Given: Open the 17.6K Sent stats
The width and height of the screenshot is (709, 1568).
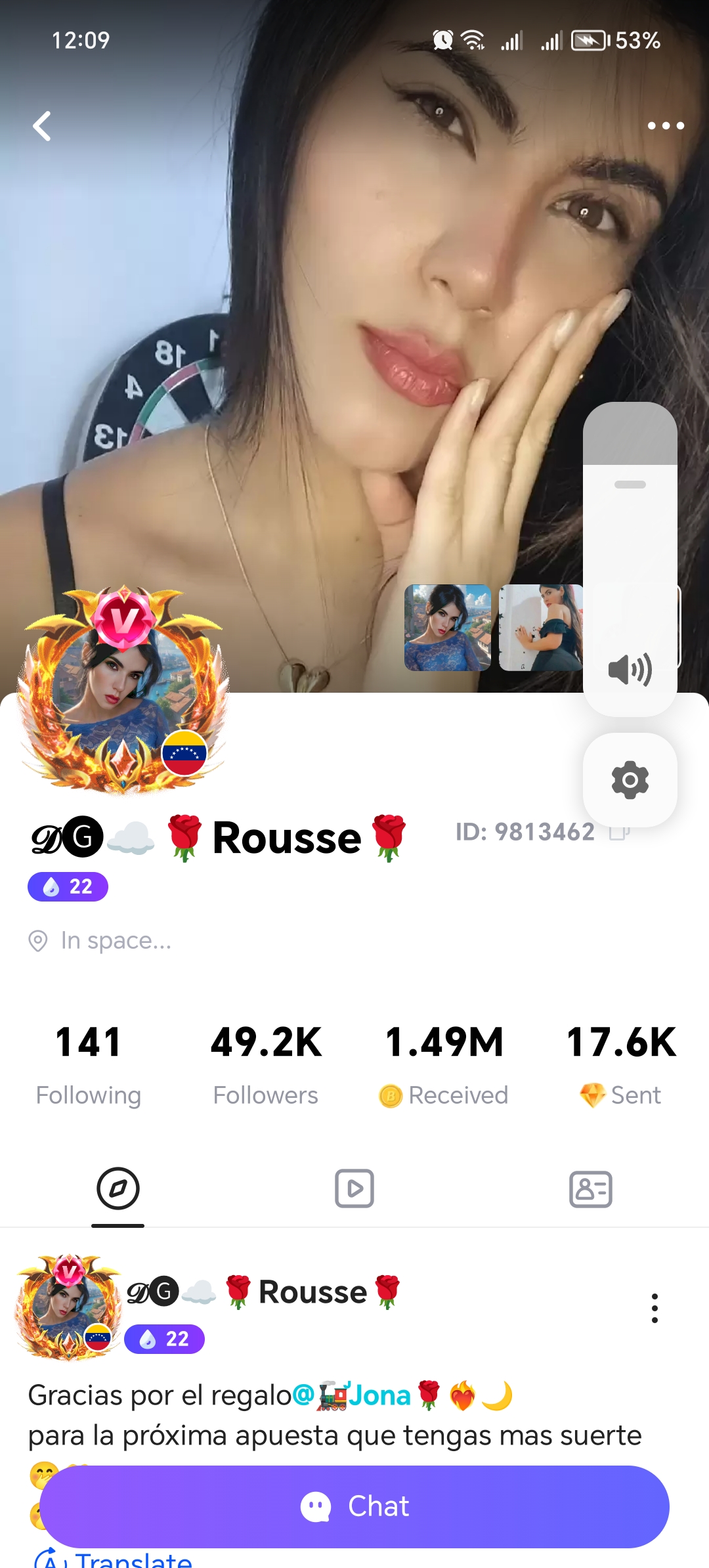Looking at the screenshot, I should pyautogui.click(x=621, y=1065).
